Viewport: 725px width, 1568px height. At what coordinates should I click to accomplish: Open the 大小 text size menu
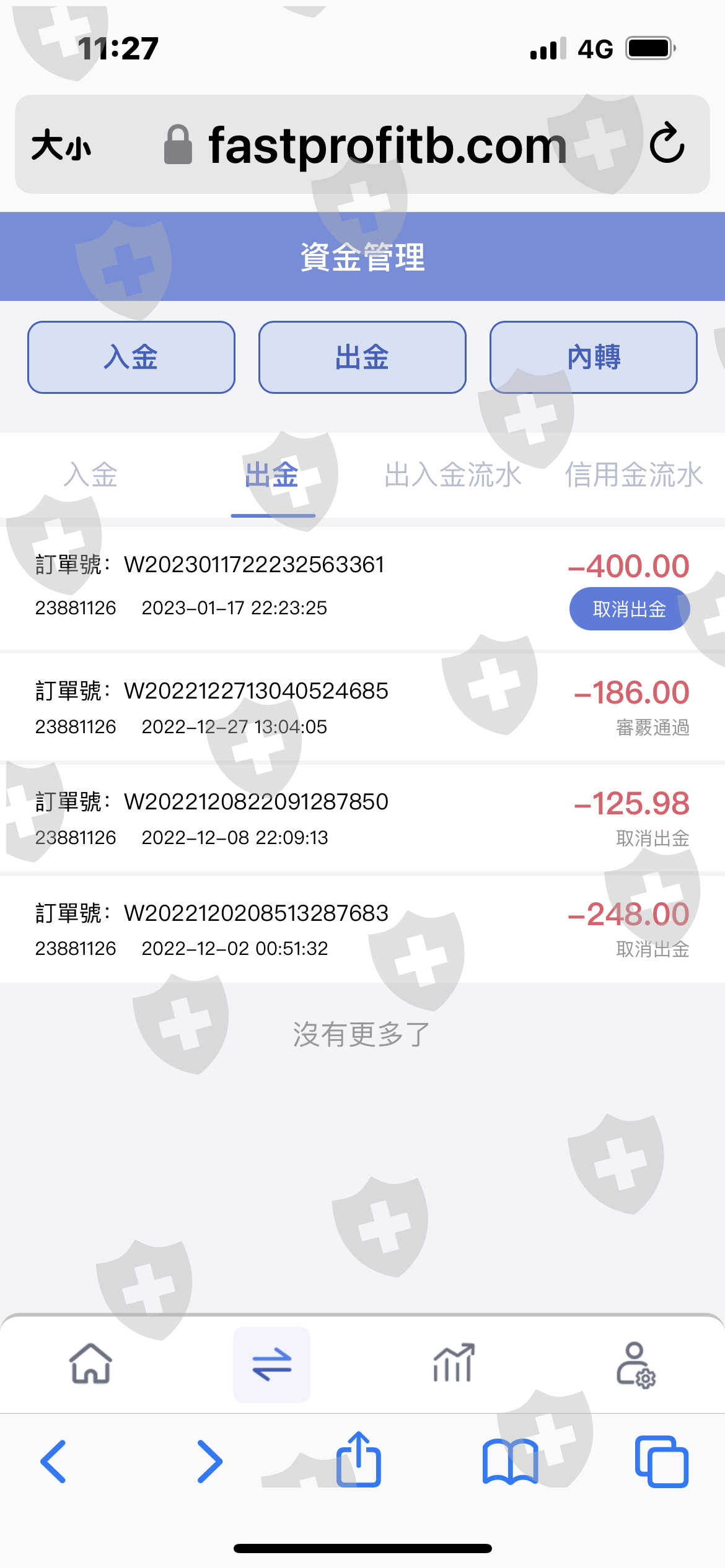coord(61,146)
